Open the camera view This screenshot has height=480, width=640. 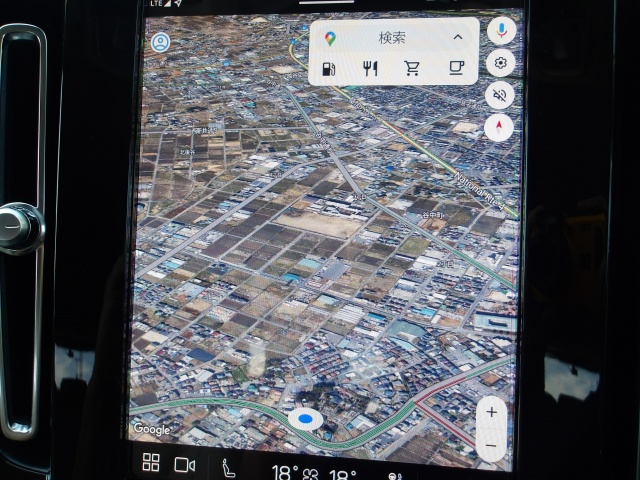point(185,464)
